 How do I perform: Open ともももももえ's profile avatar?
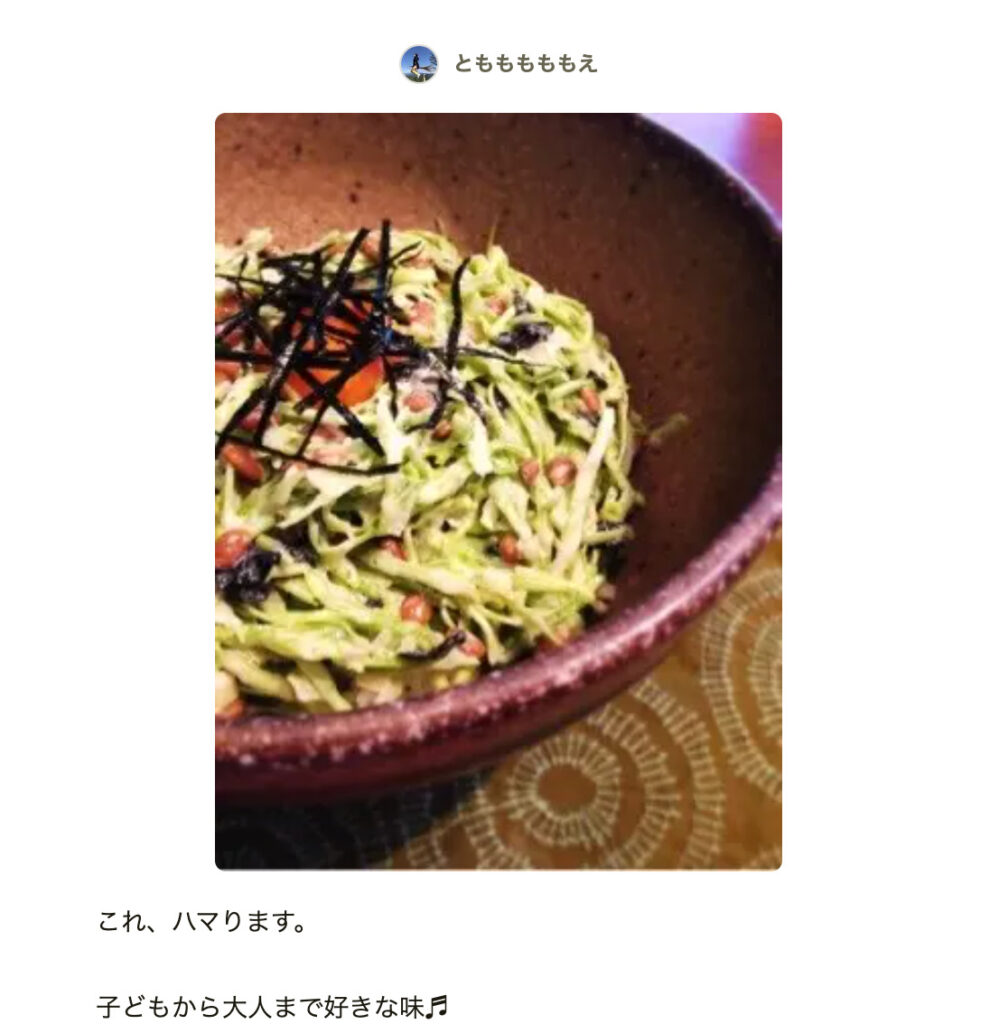(419, 64)
